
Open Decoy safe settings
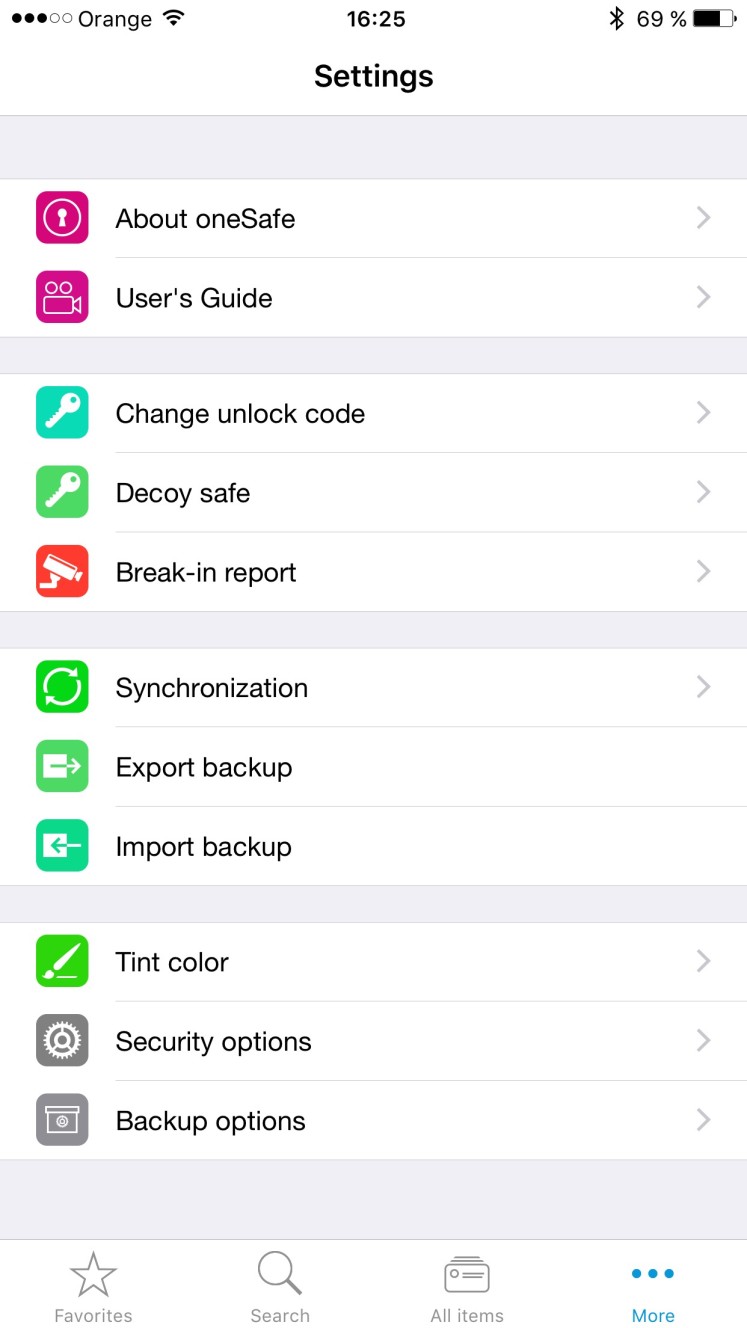[373, 493]
